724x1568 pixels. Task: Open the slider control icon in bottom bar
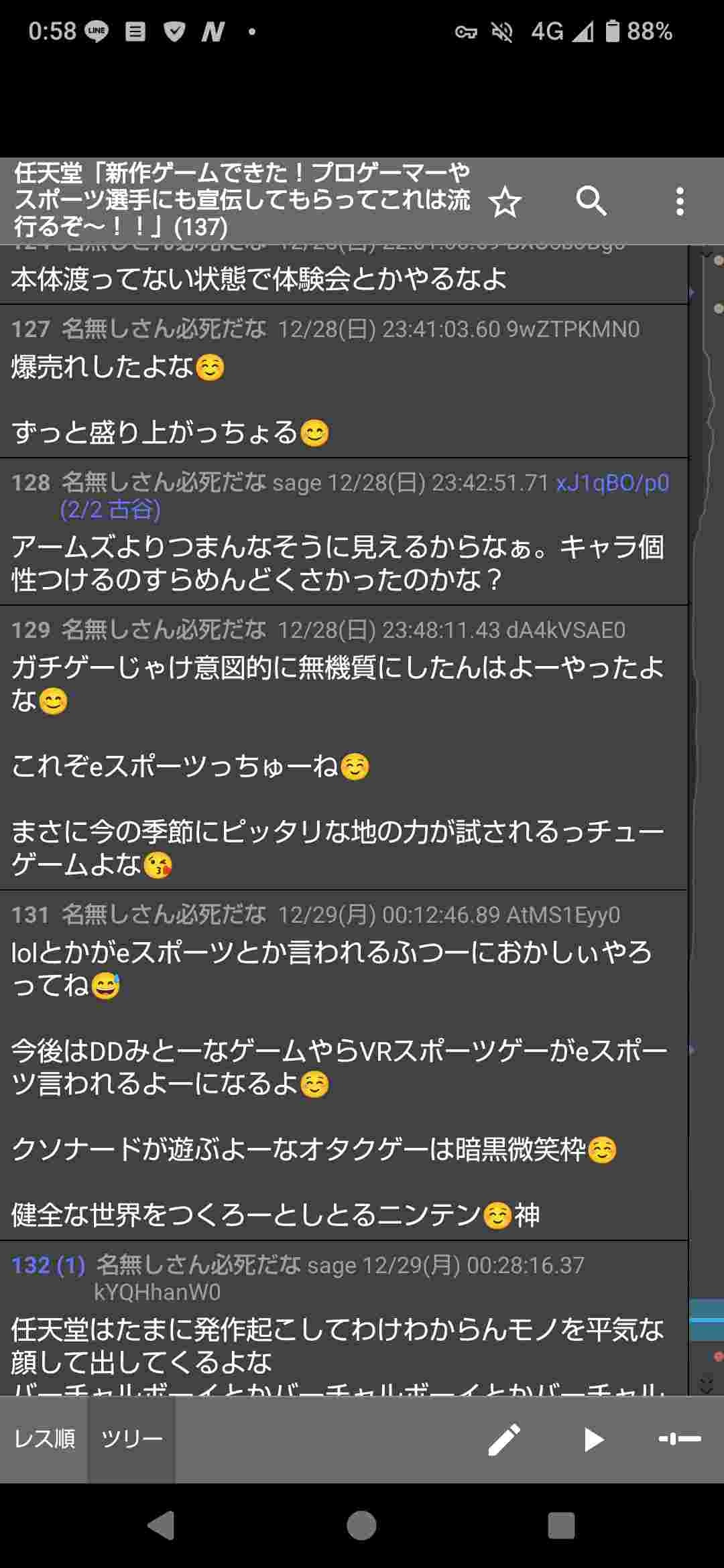pos(679,1439)
